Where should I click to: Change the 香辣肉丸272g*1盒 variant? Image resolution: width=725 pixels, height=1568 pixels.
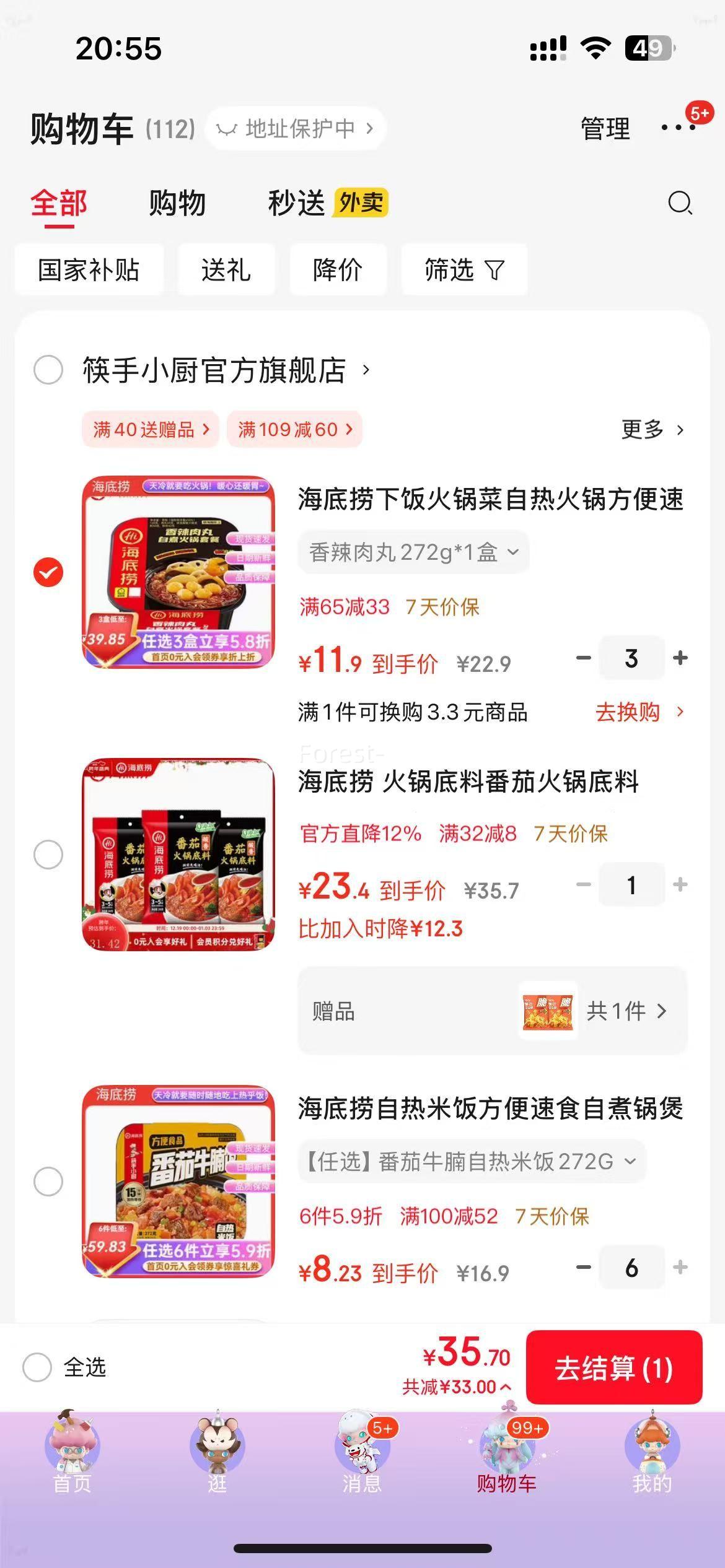(x=413, y=552)
